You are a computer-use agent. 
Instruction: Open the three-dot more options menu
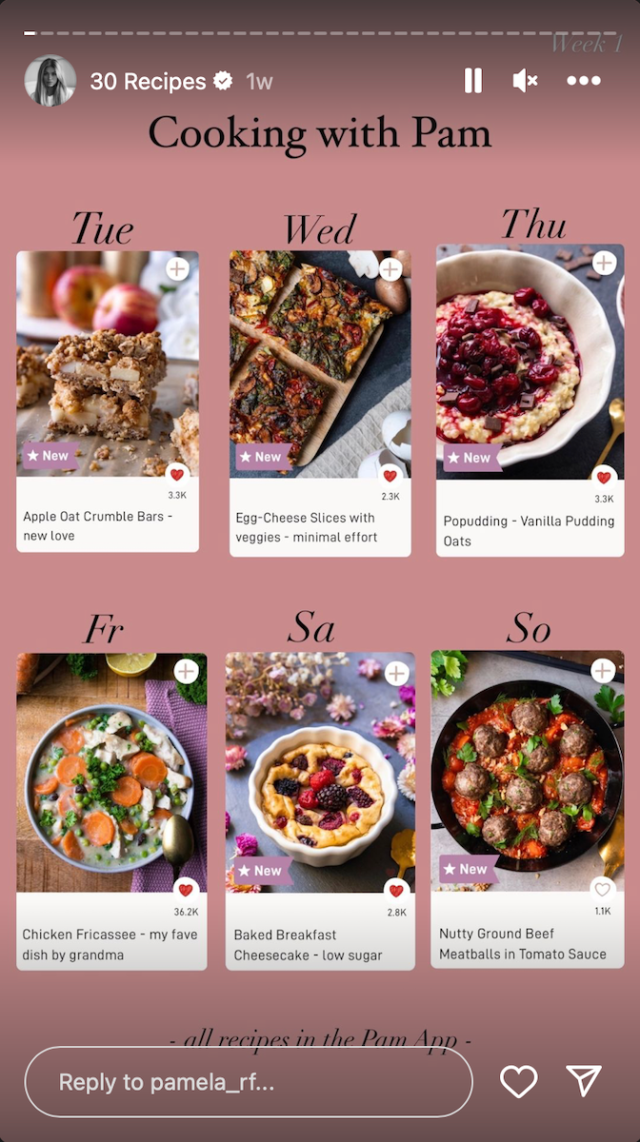(583, 81)
